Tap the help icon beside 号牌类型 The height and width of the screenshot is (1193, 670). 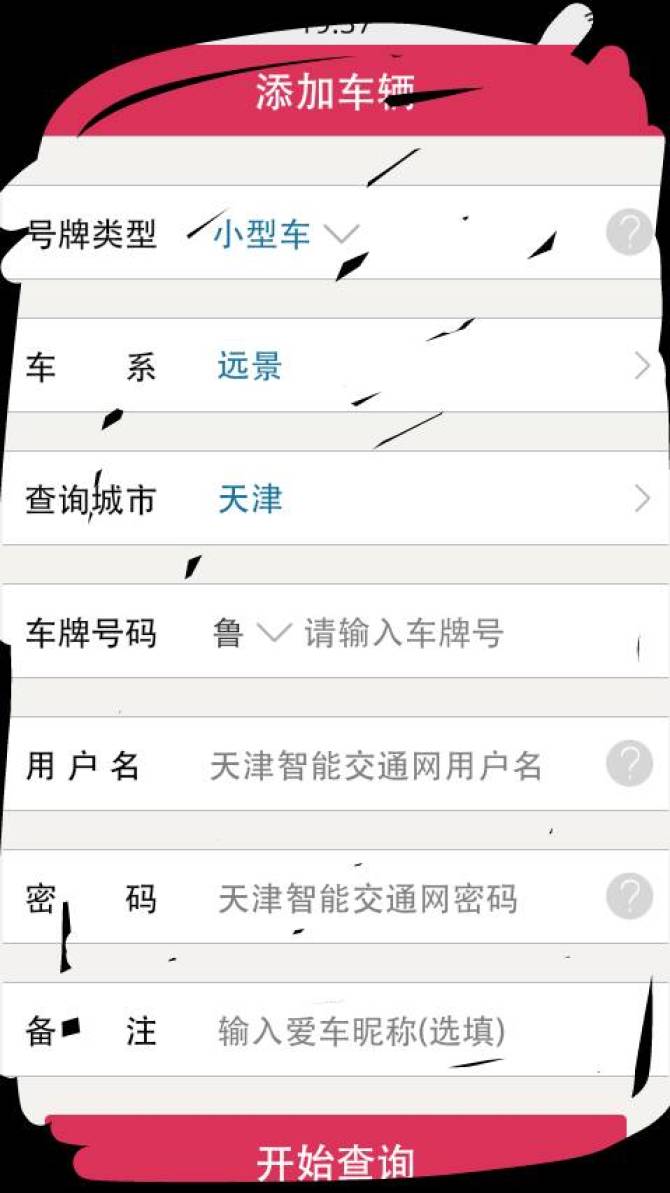(629, 234)
